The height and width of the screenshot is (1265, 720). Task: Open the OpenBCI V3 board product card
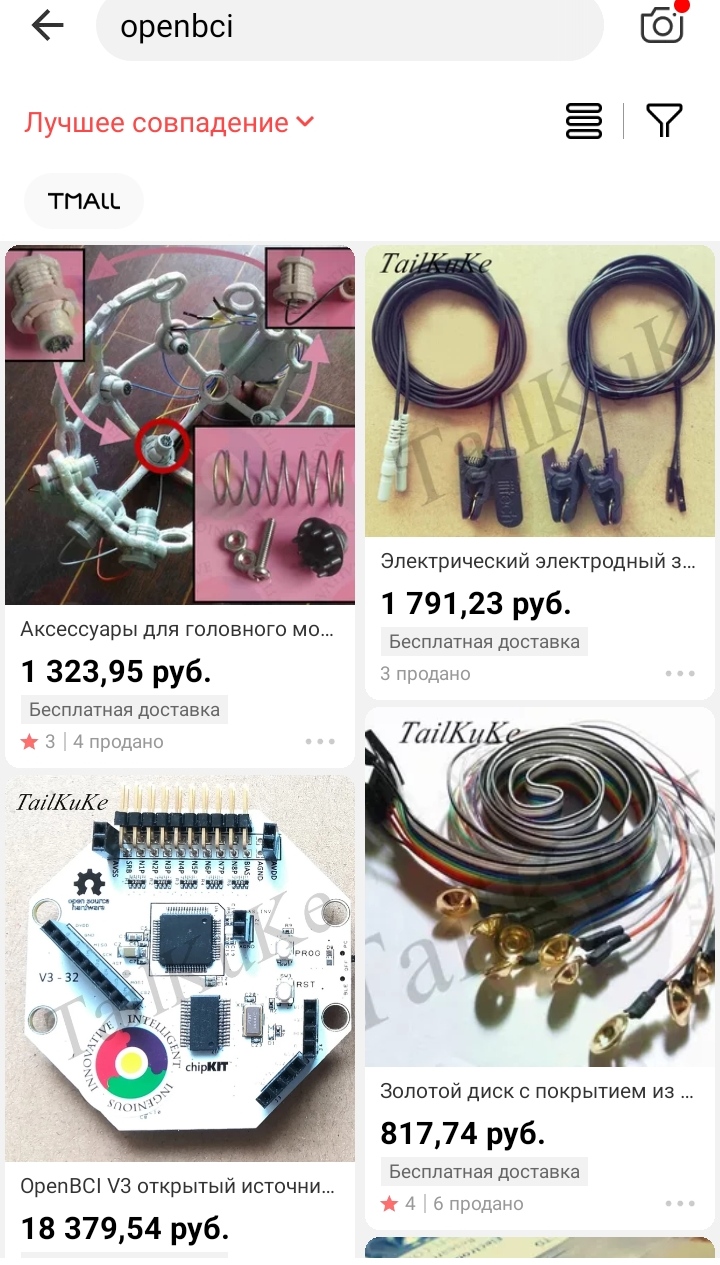click(x=180, y=1015)
